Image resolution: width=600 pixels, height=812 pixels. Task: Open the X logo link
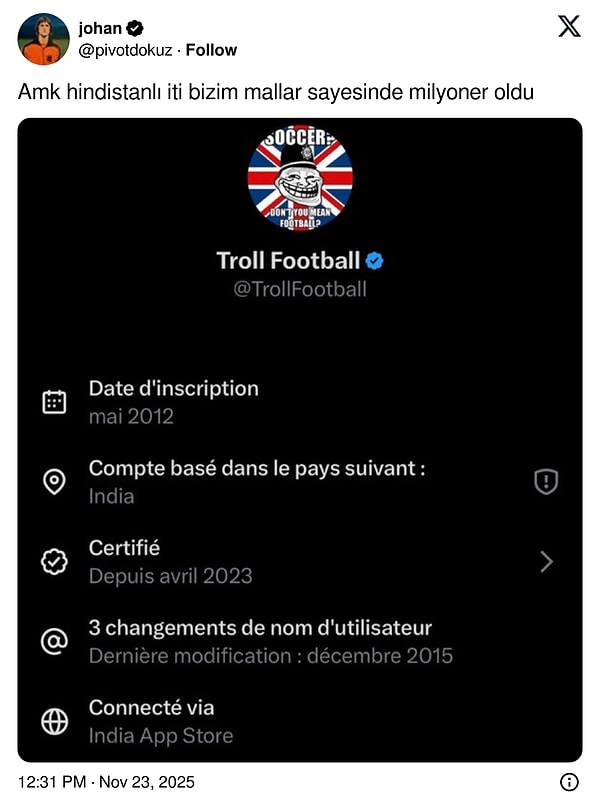568,28
